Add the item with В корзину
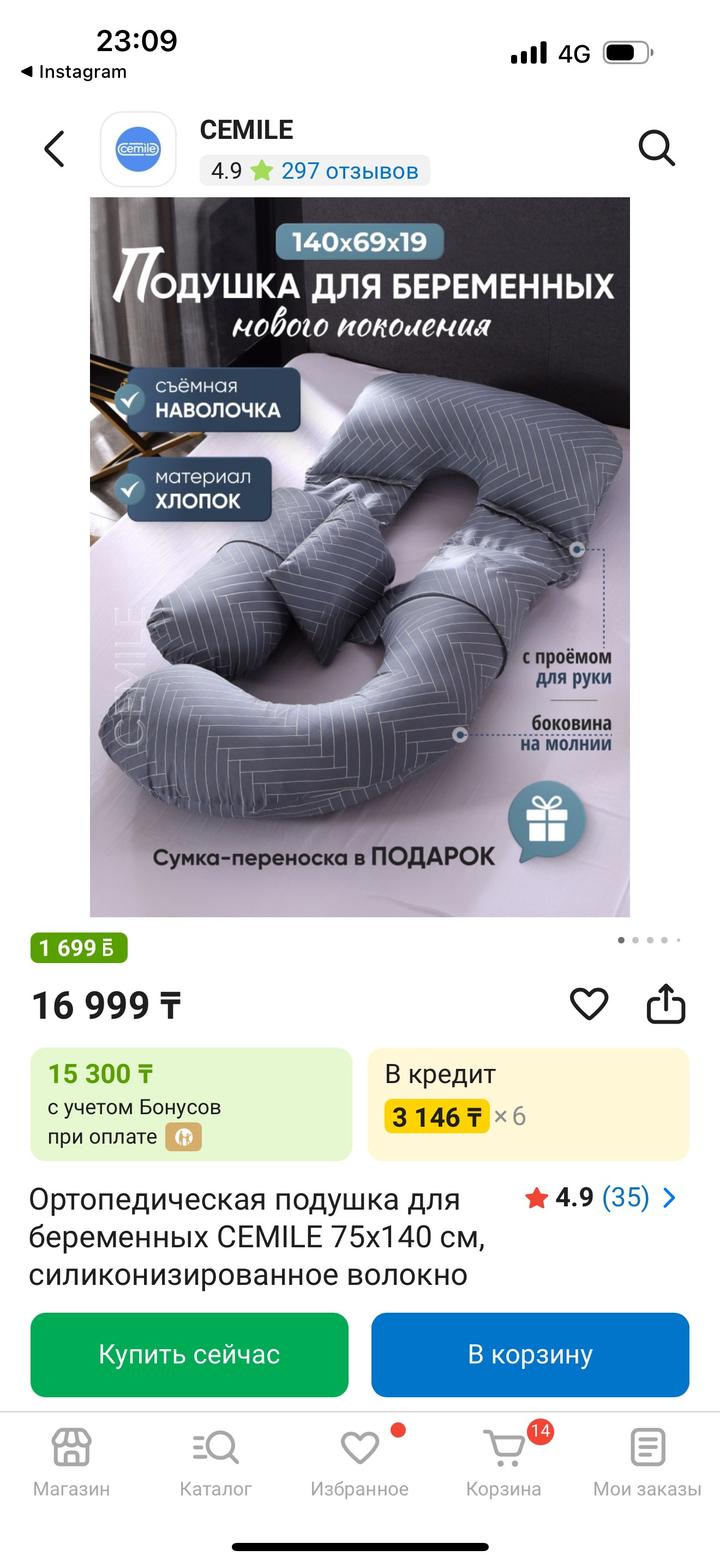The height and width of the screenshot is (1564, 720). (x=530, y=1354)
